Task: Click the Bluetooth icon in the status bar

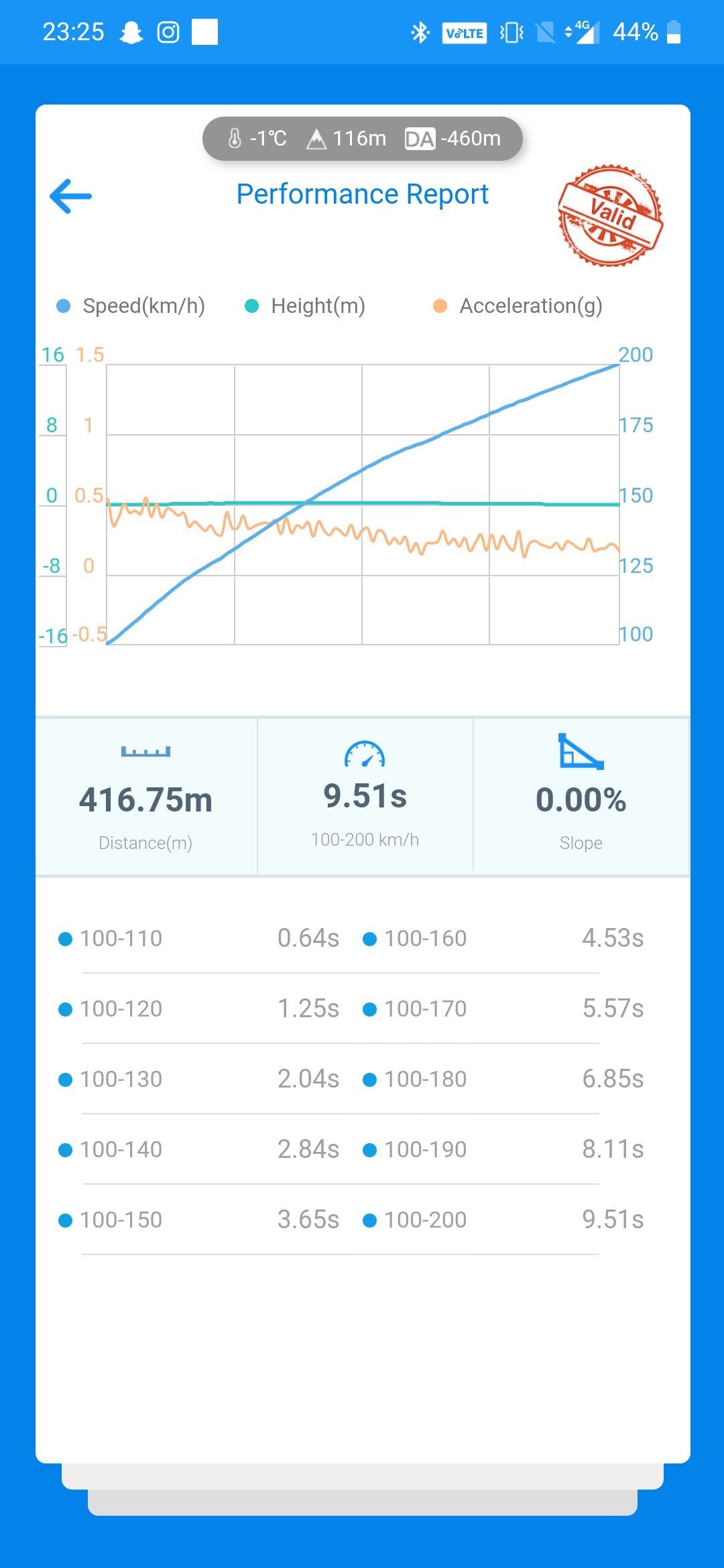Action: [420, 31]
